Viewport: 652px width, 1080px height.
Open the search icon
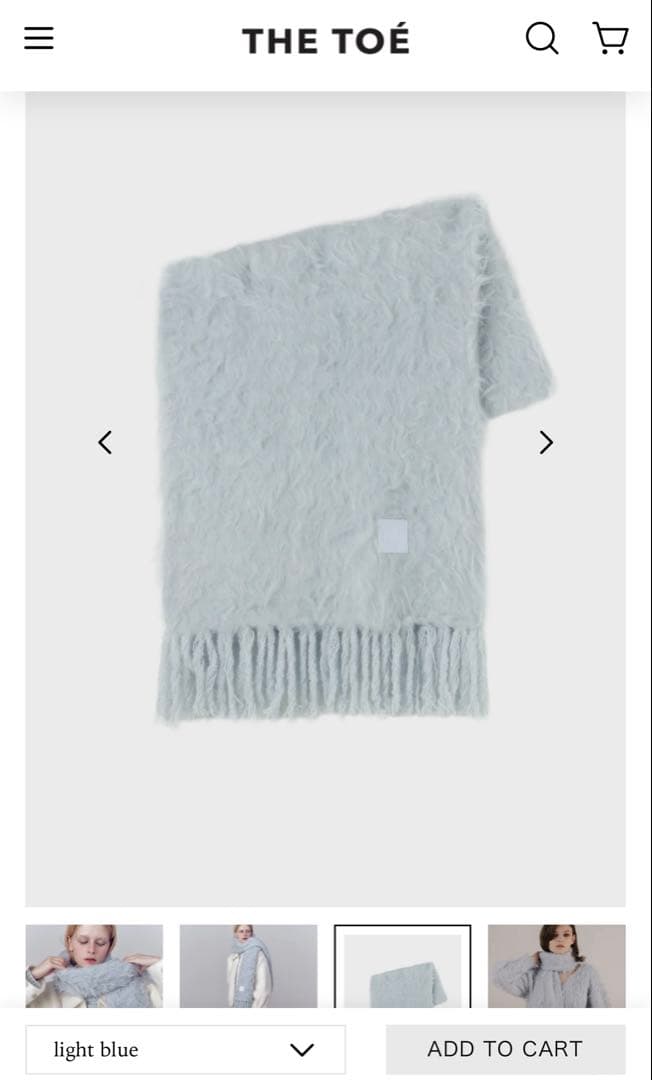pyautogui.click(x=541, y=39)
